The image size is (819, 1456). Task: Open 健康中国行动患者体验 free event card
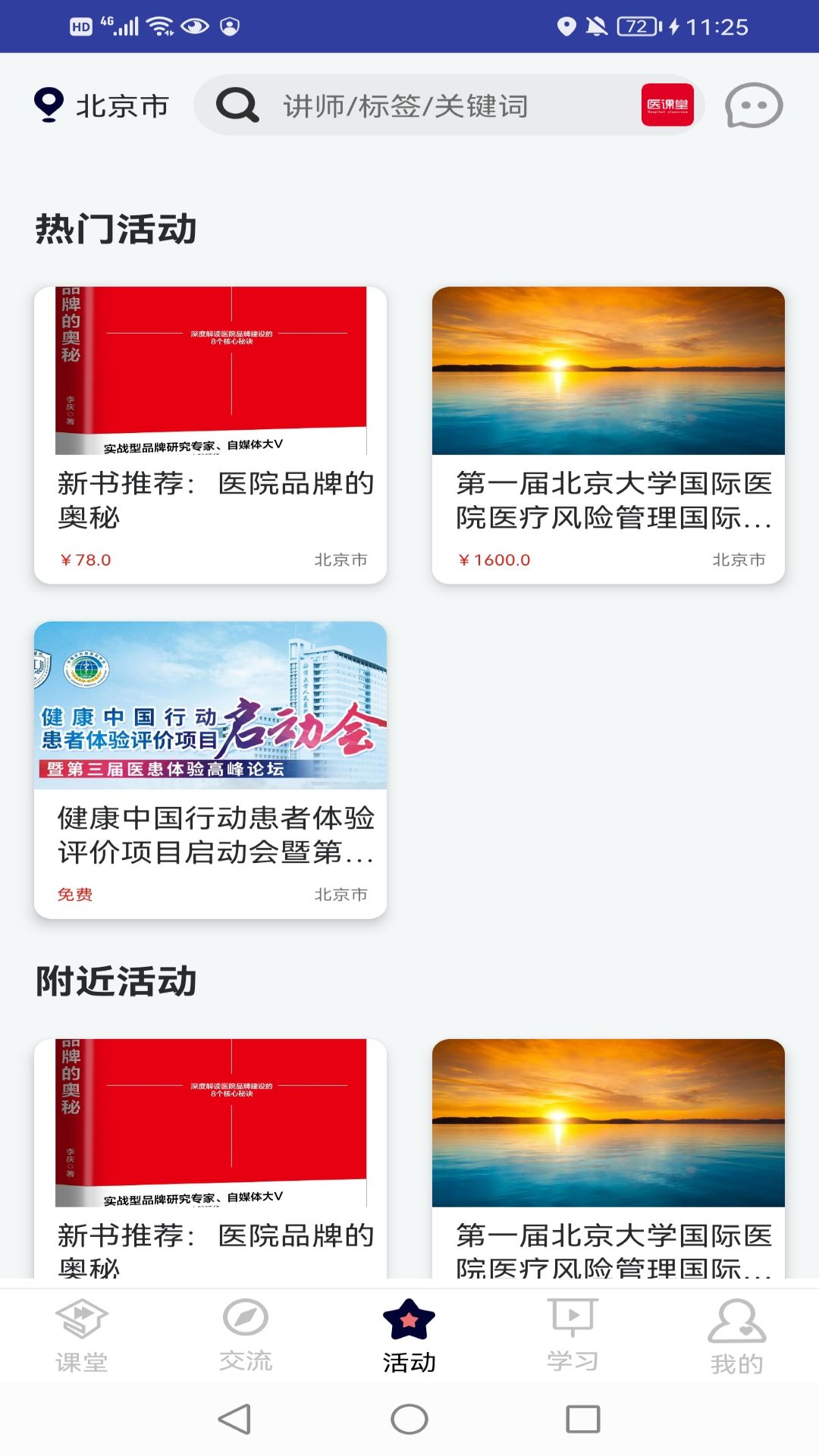pyautogui.click(x=210, y=770)
